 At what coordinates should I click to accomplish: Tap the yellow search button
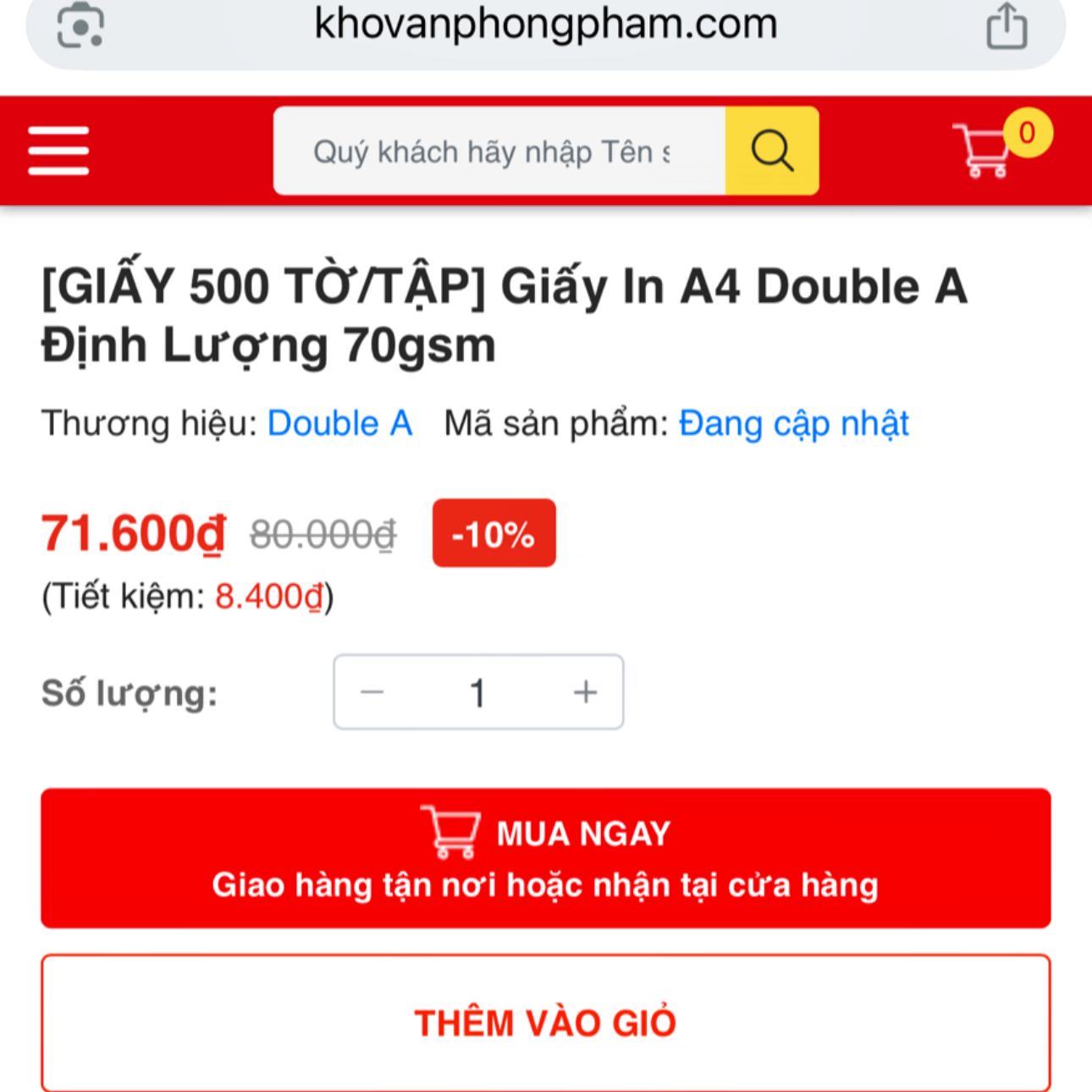point(772,152)
